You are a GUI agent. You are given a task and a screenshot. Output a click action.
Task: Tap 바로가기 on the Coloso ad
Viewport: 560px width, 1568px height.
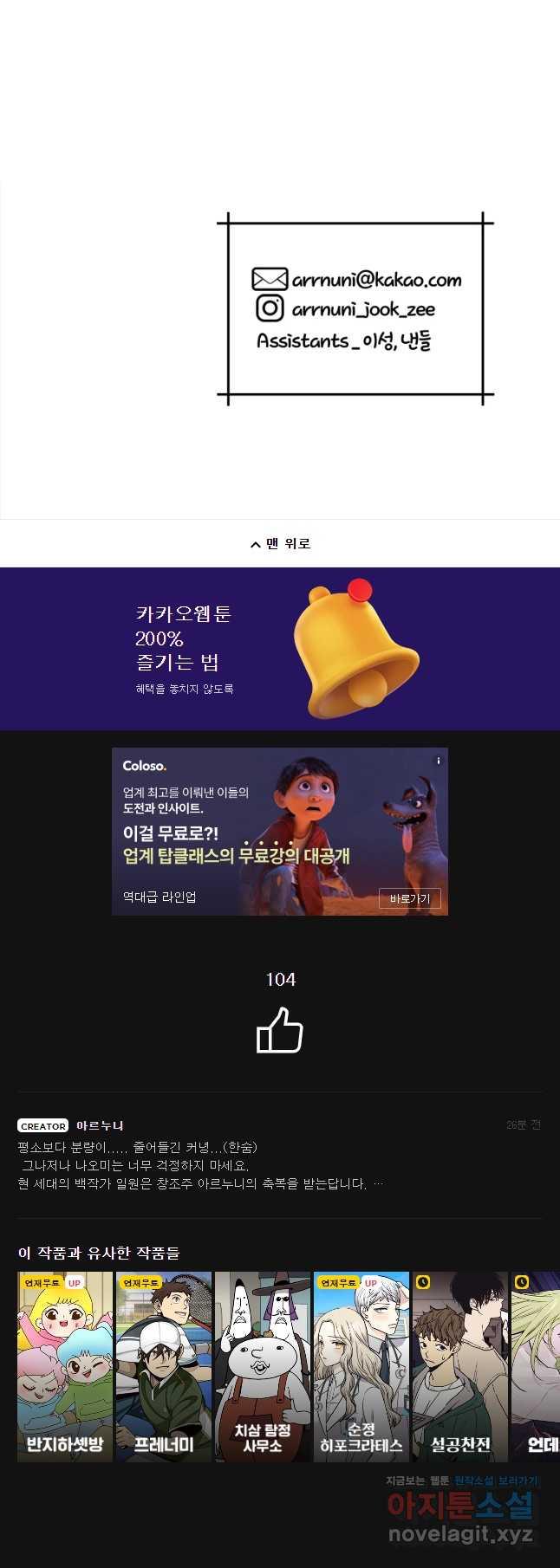click(409, 898)
